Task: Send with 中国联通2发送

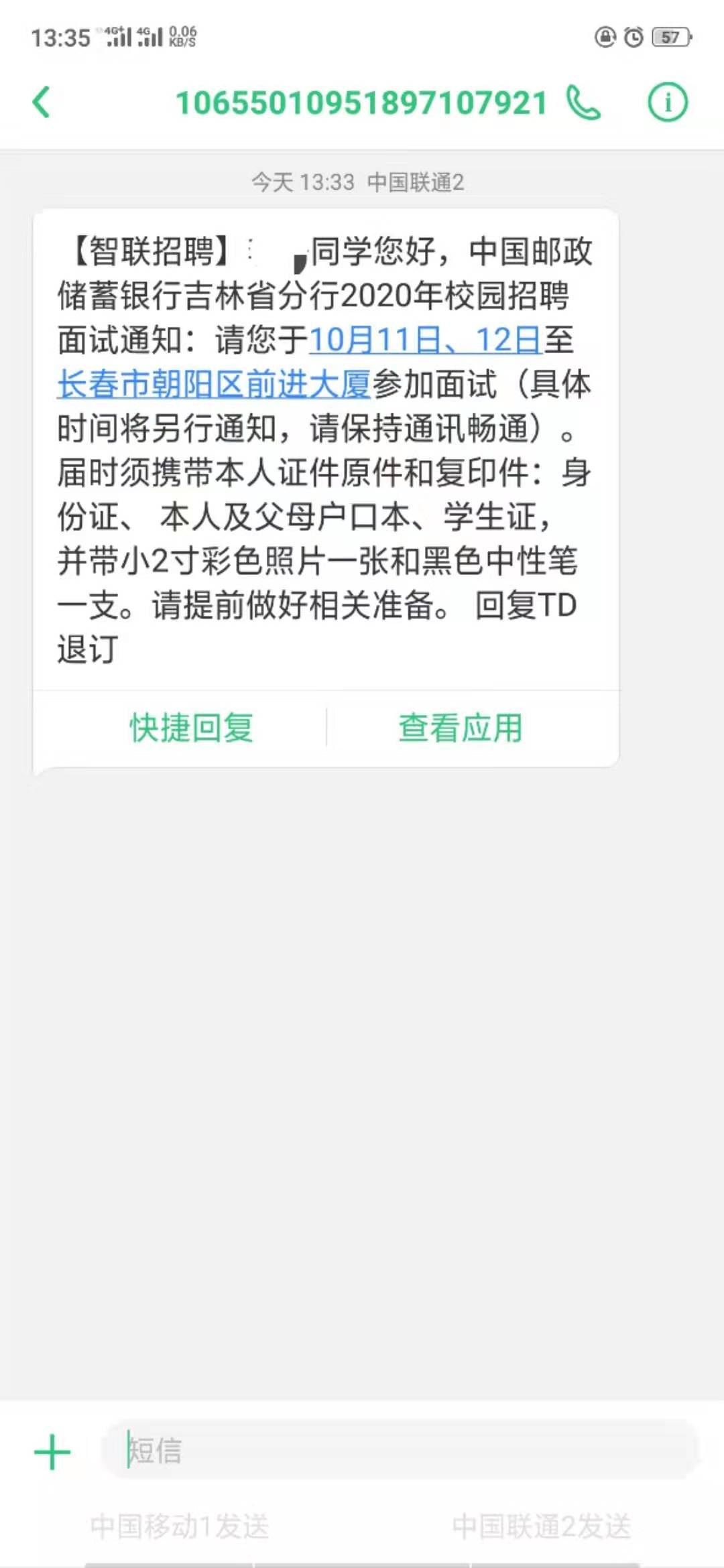Action: 542,1527
